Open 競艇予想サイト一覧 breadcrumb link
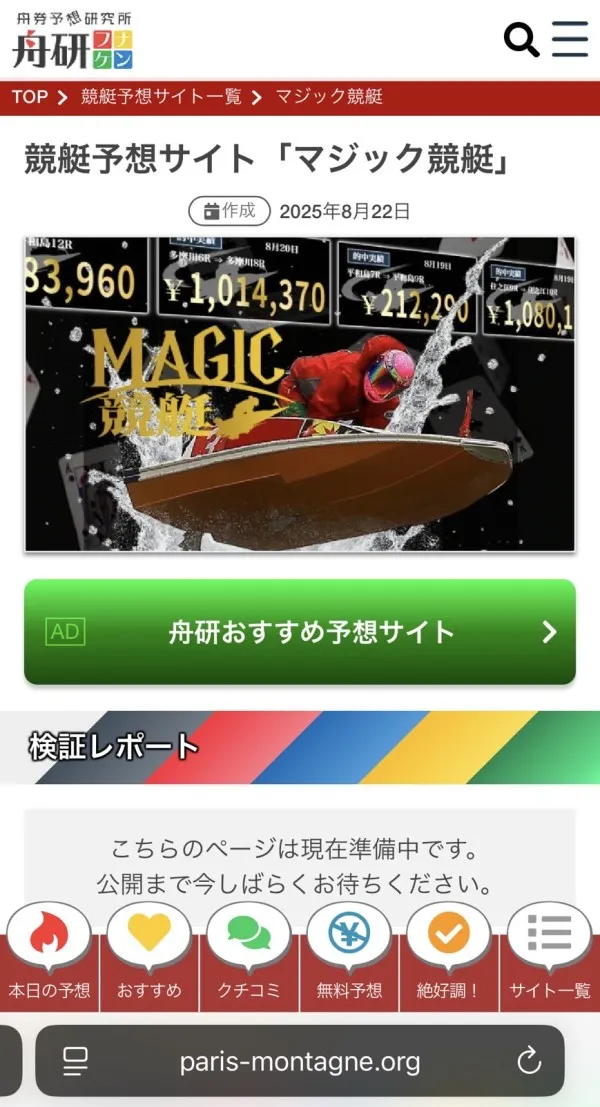The width and height of the screenshot is (600, 1107). [x=161, y=97]
